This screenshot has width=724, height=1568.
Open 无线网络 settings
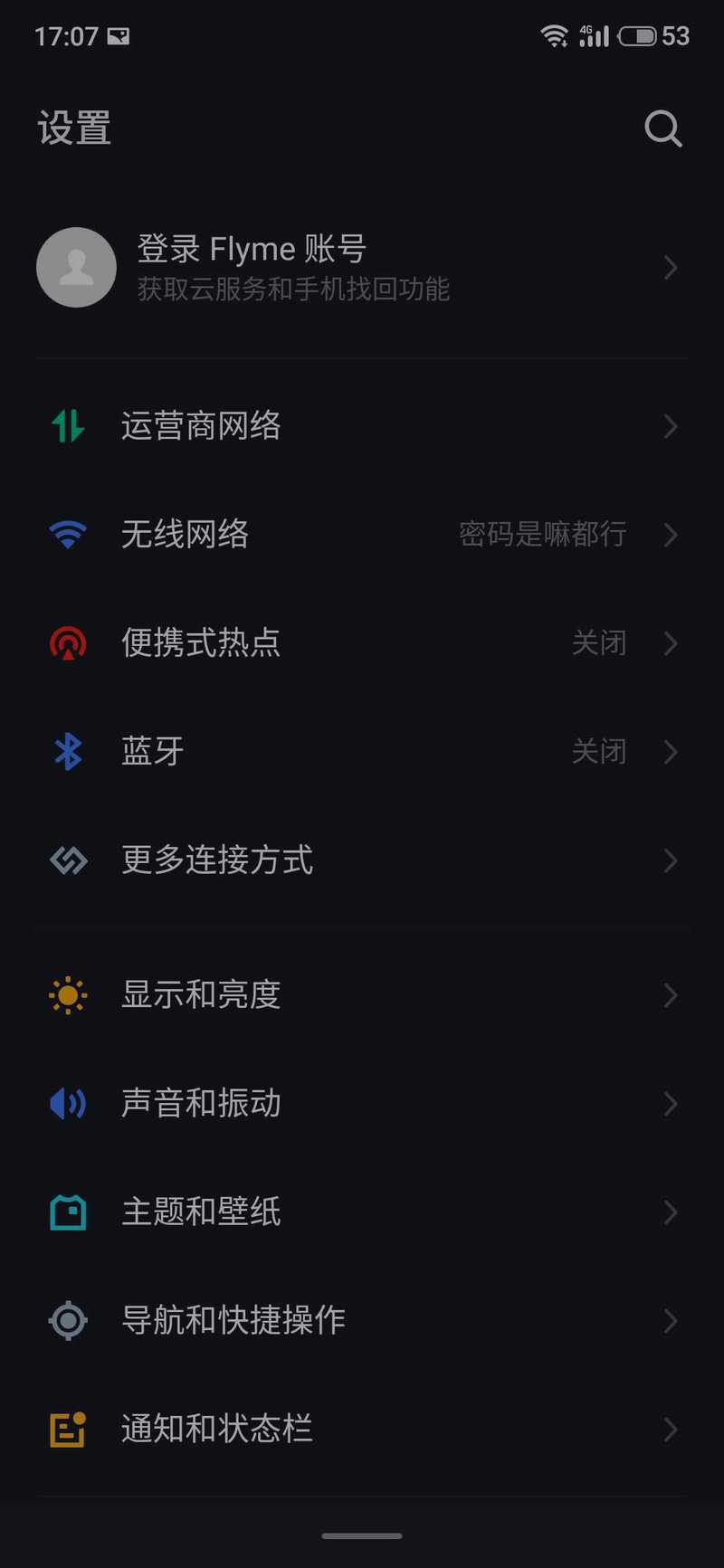click(362, 535)
